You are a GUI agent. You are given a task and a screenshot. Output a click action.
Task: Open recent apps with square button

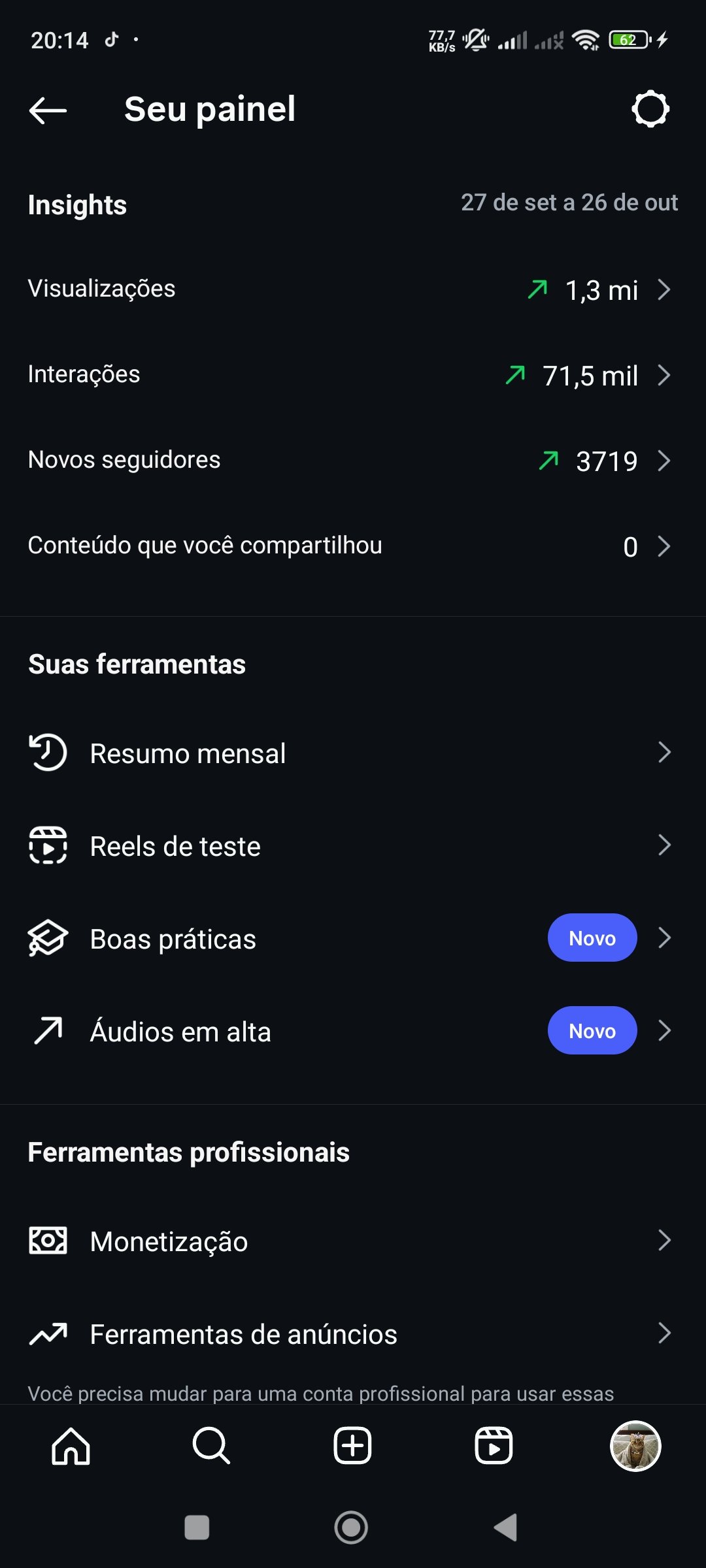click(x=197, y=1527)
